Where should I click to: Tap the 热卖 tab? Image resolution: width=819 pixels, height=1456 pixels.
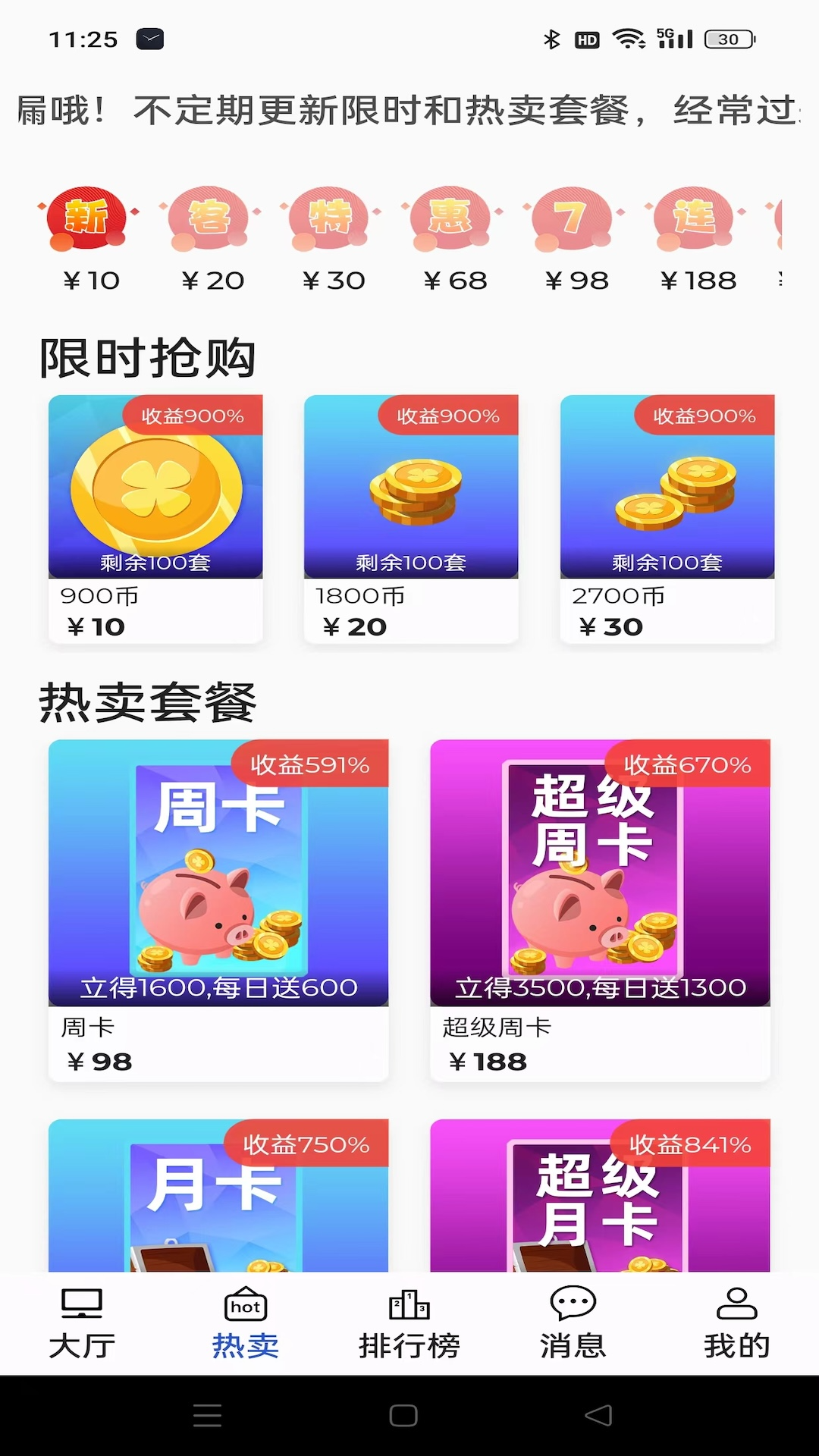[x=246, y=1323]
